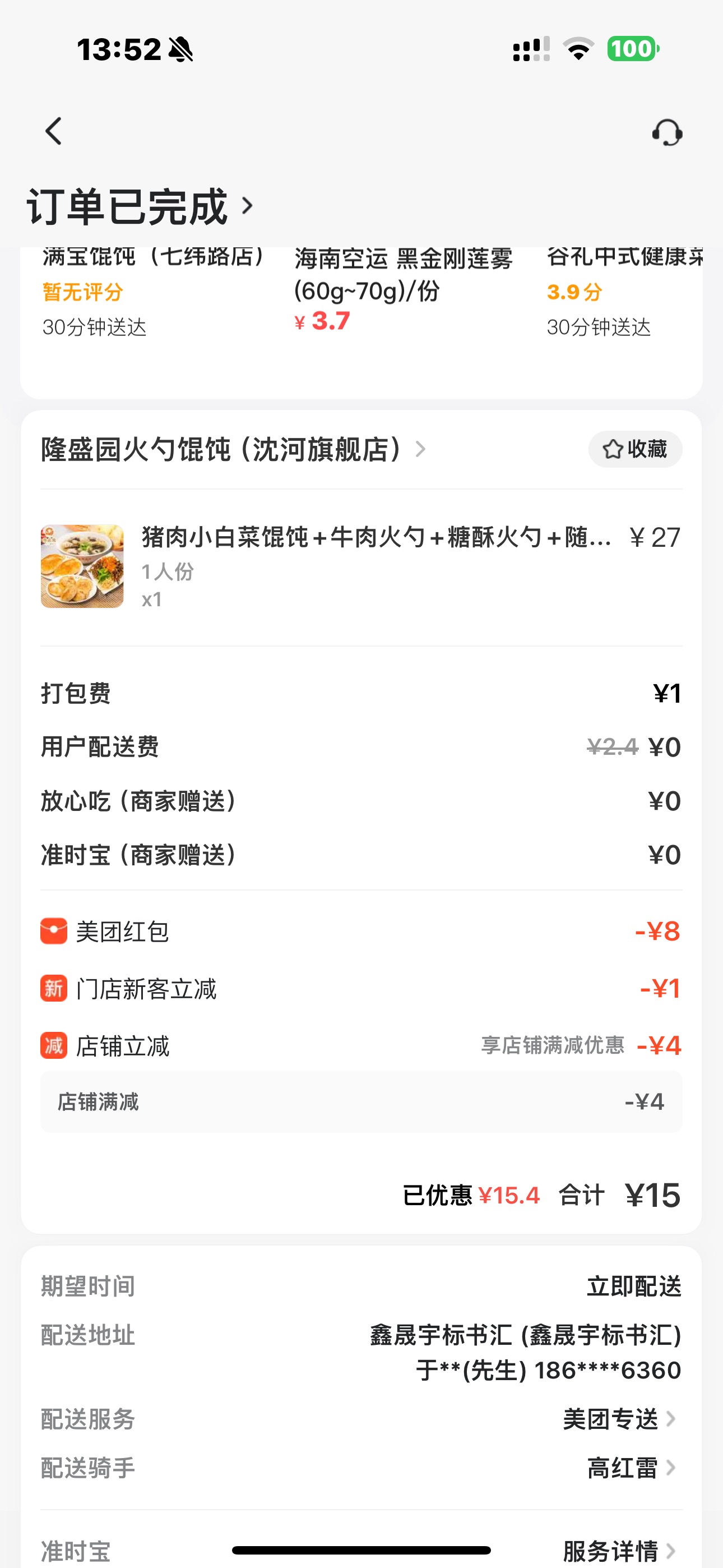View delivery rider 高红雷
This screenshot has width=723, height=1568.
click(631, 1468)
